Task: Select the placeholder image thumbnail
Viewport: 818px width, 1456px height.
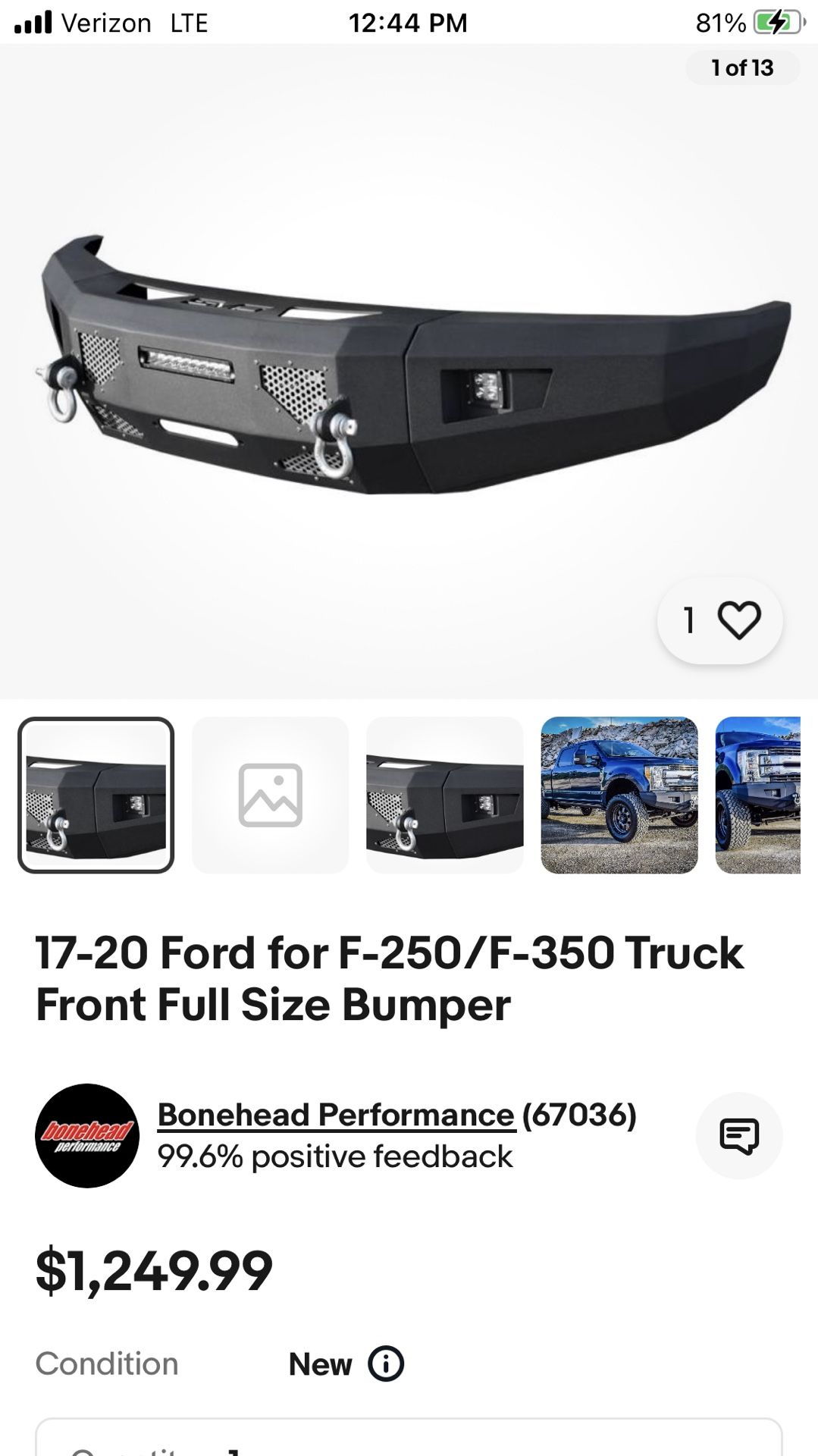Action: 271,795
